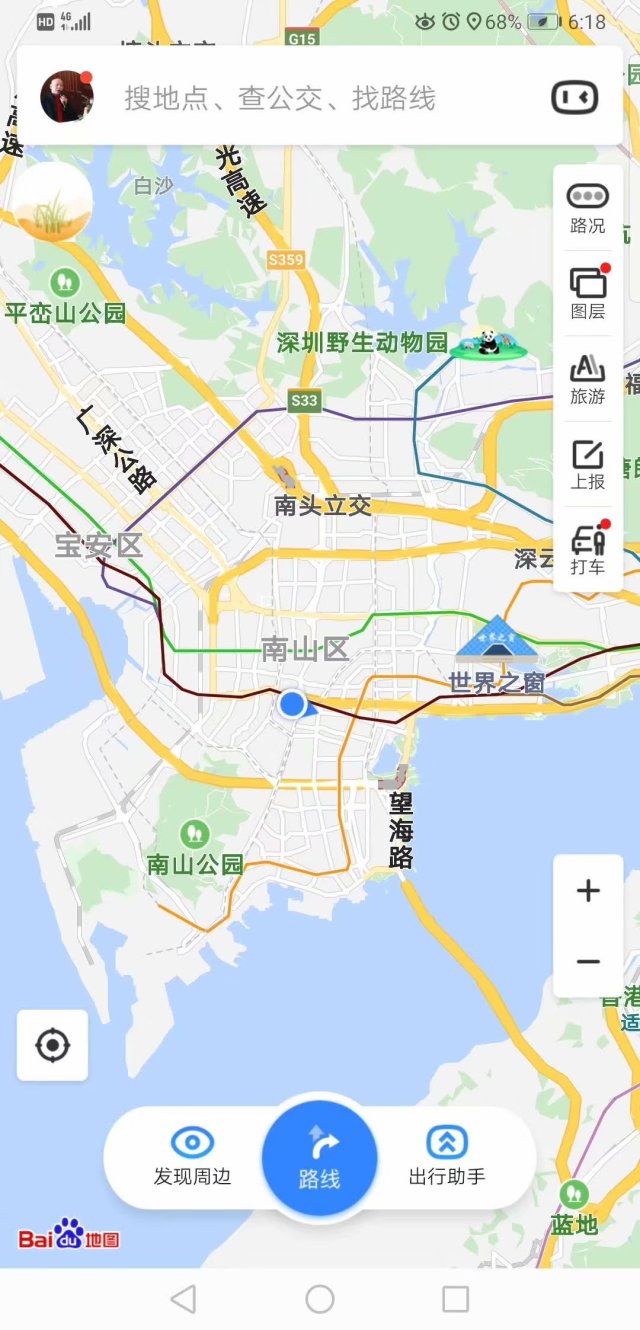Recenter the map on my location
This screenshot has width=640, height=1330.
[x=52, y=1046]
